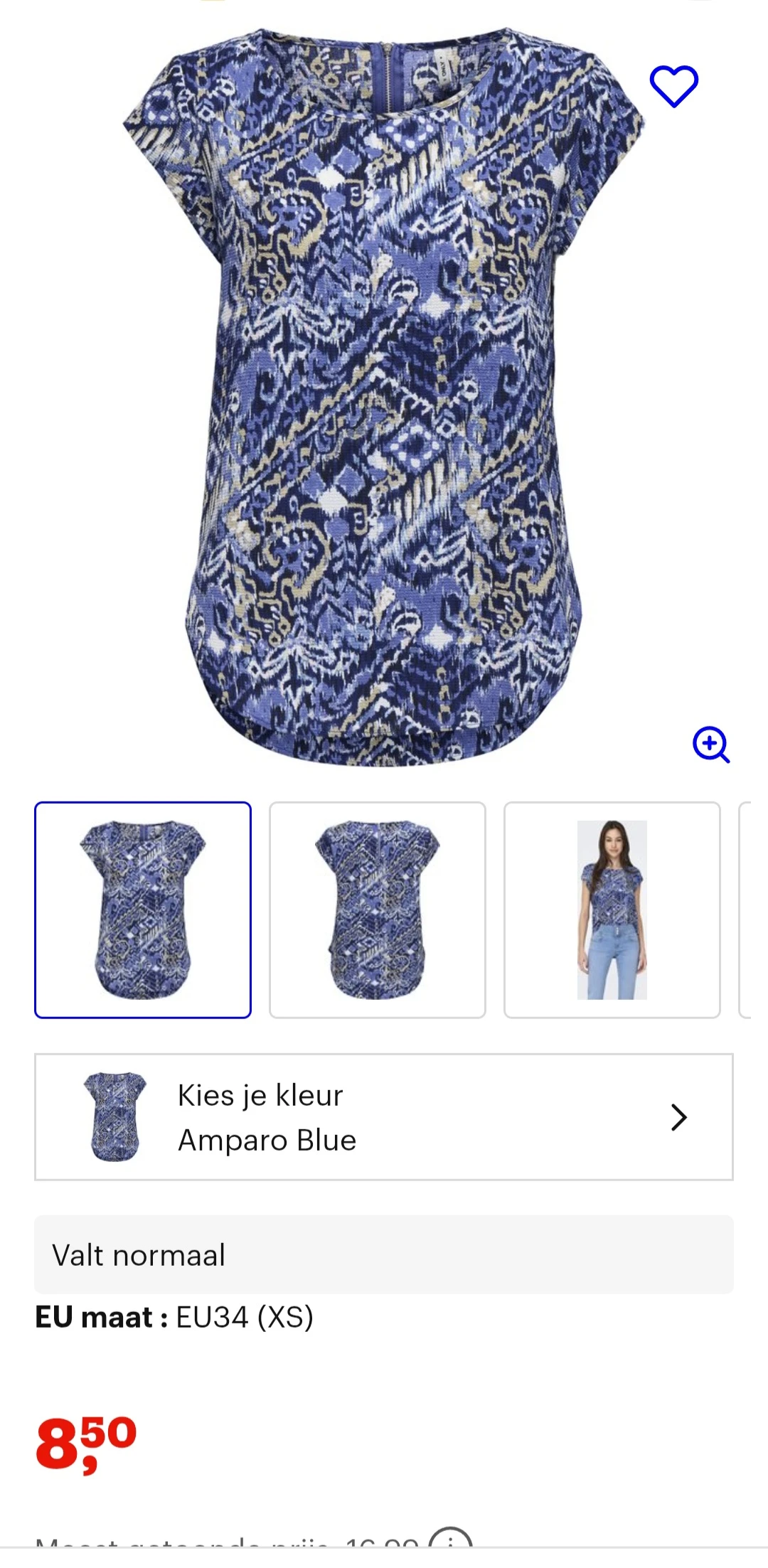Tap the info icon next to the former price

point(451,1543)
